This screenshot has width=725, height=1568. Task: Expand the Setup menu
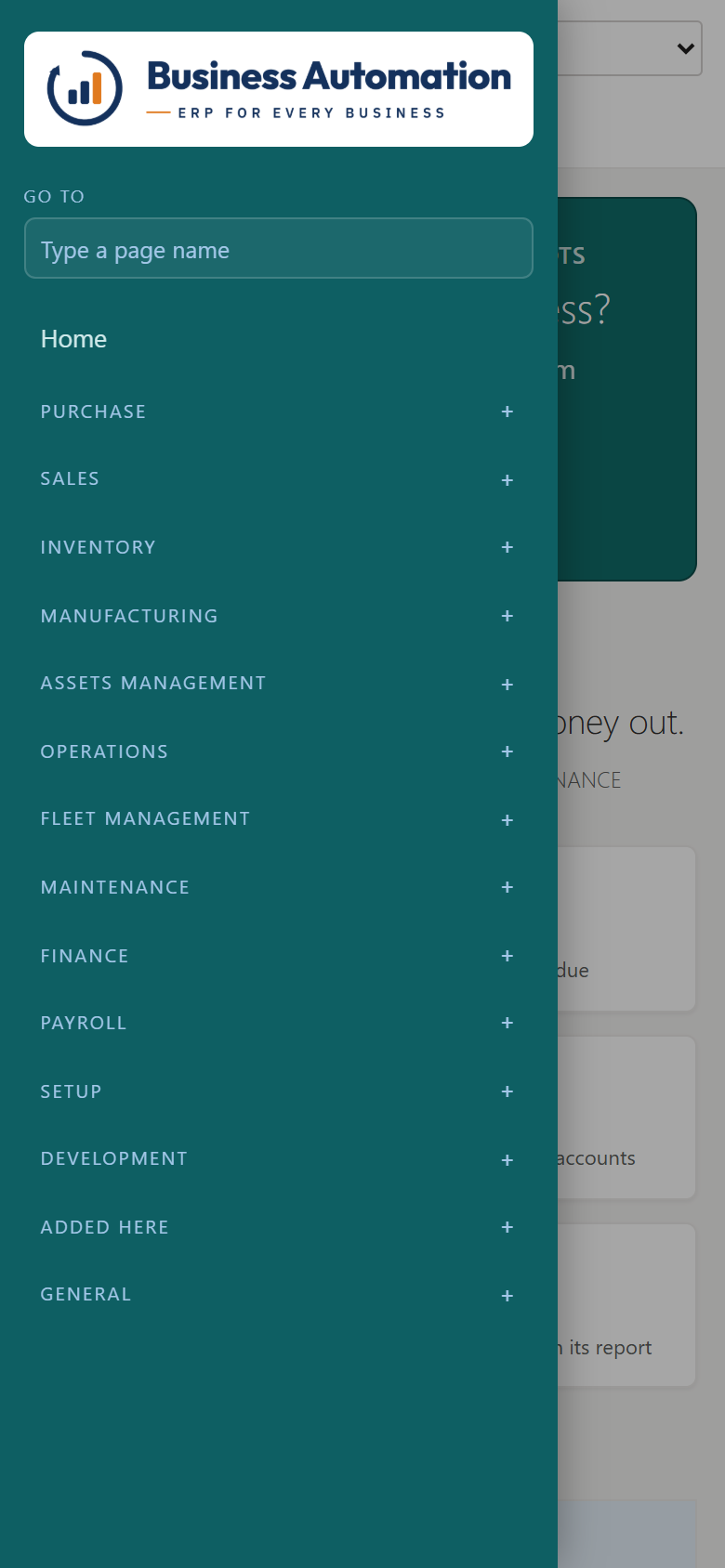[278, 1091]
